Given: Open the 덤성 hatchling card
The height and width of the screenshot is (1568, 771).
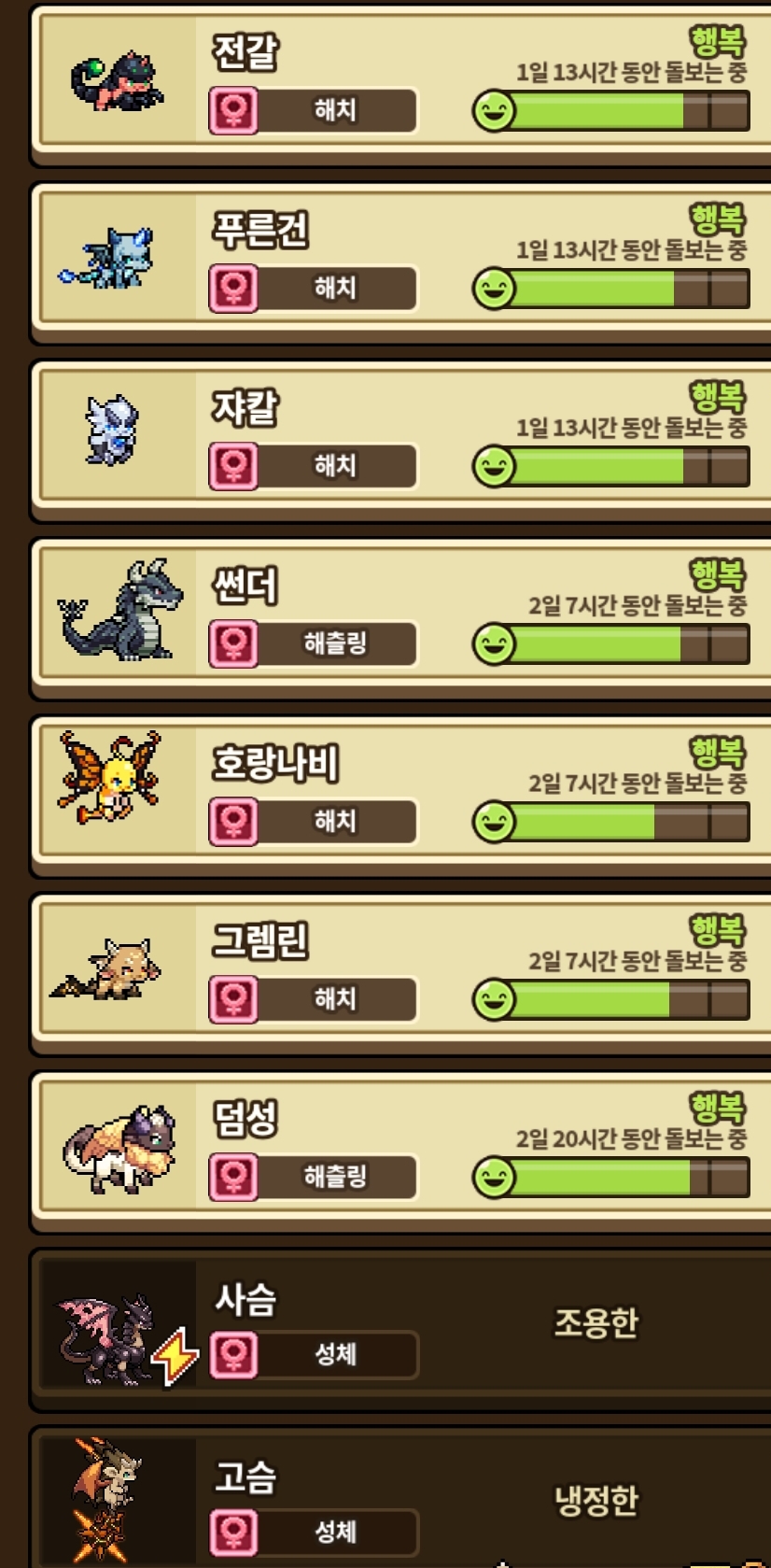Looking at the screenshot, I should click(x=401, y=1147).
